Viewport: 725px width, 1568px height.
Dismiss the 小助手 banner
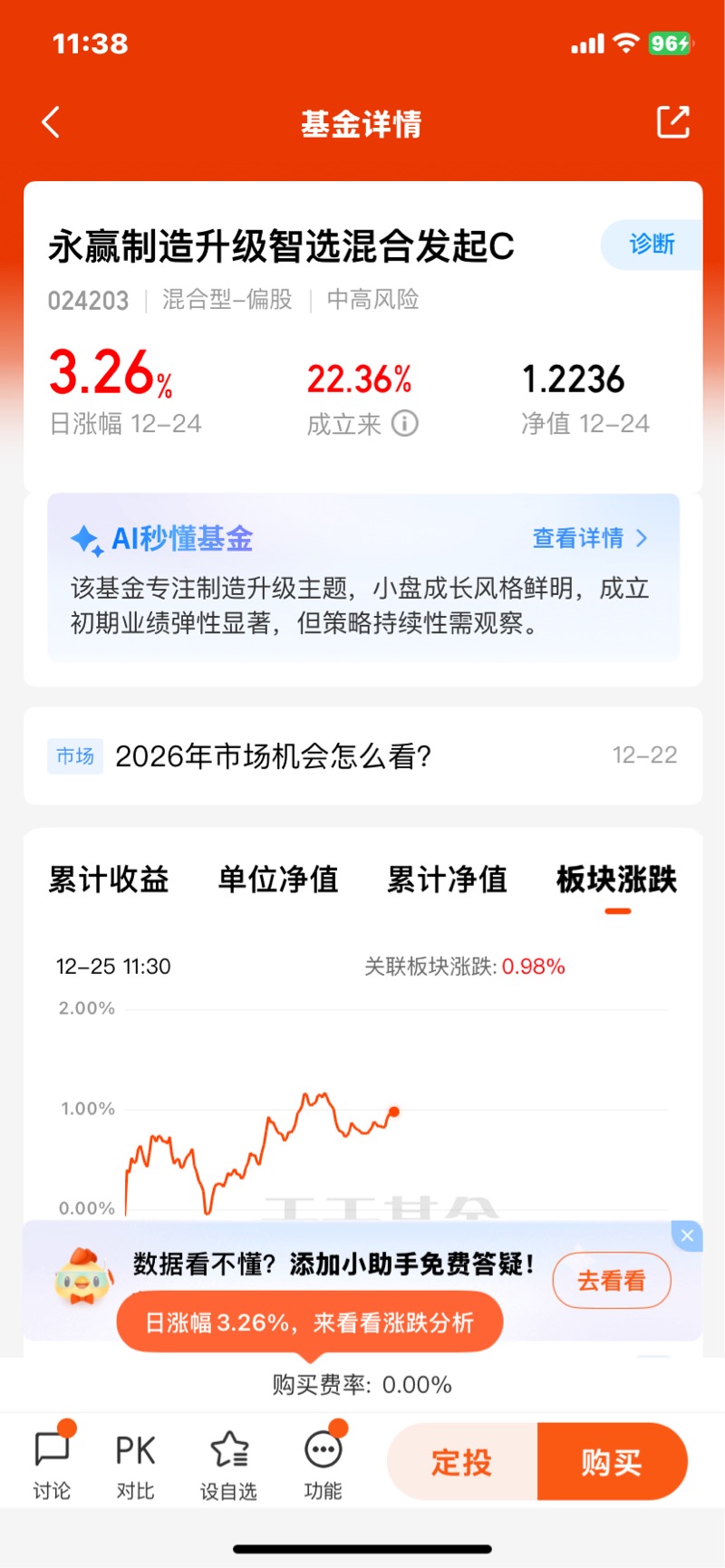(x=687, y=1236)
